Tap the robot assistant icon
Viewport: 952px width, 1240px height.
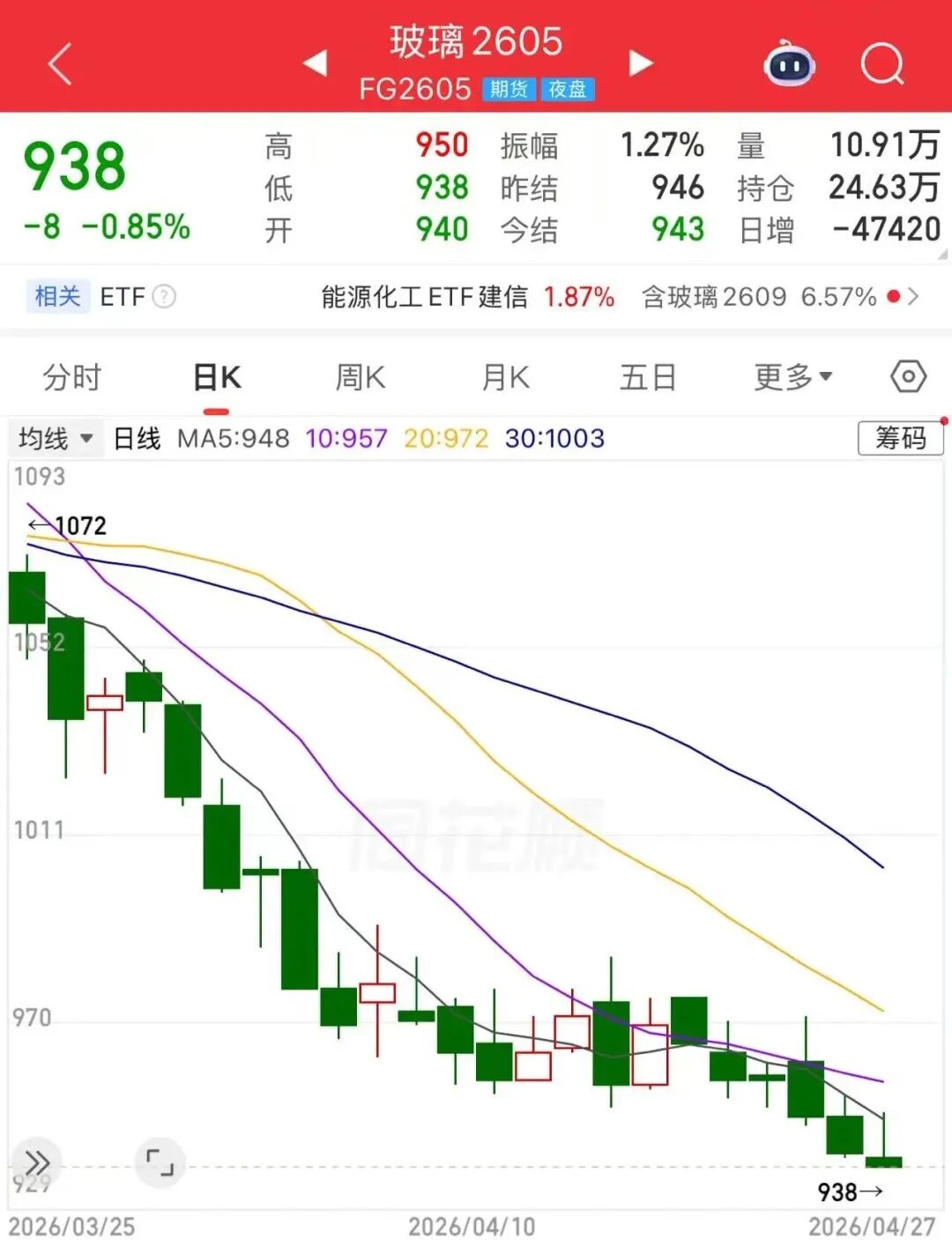tap(788, 63)
